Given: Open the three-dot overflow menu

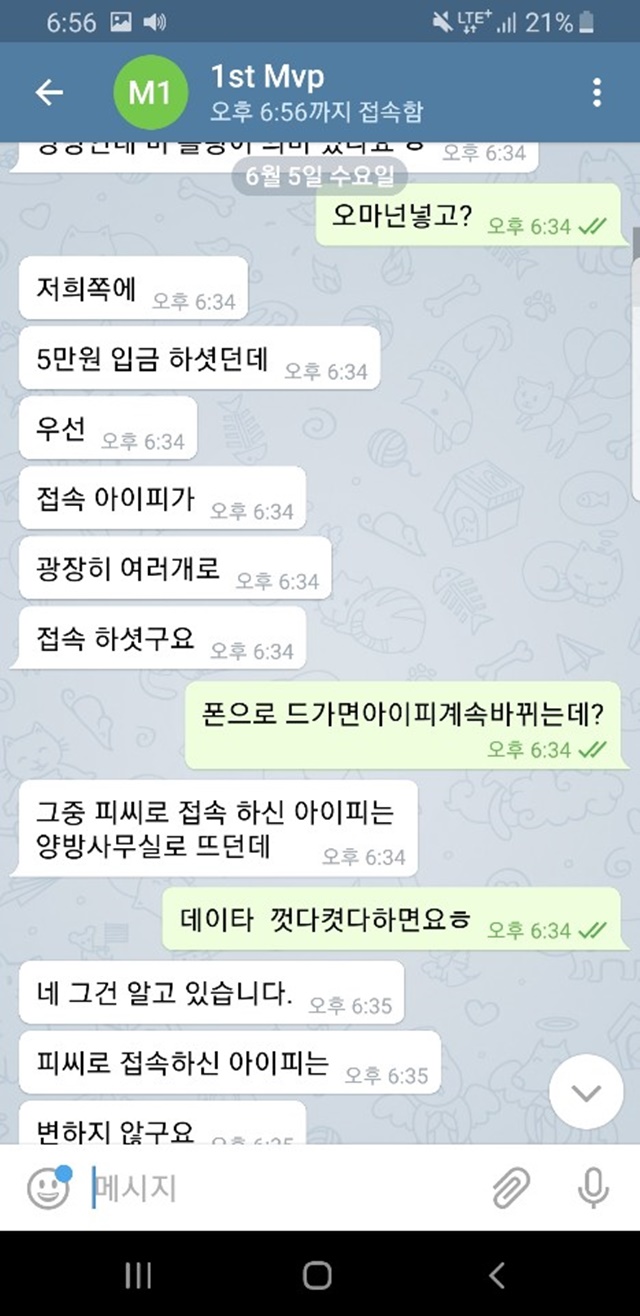Looking at the screenshot, I should [x=597, y=93].
